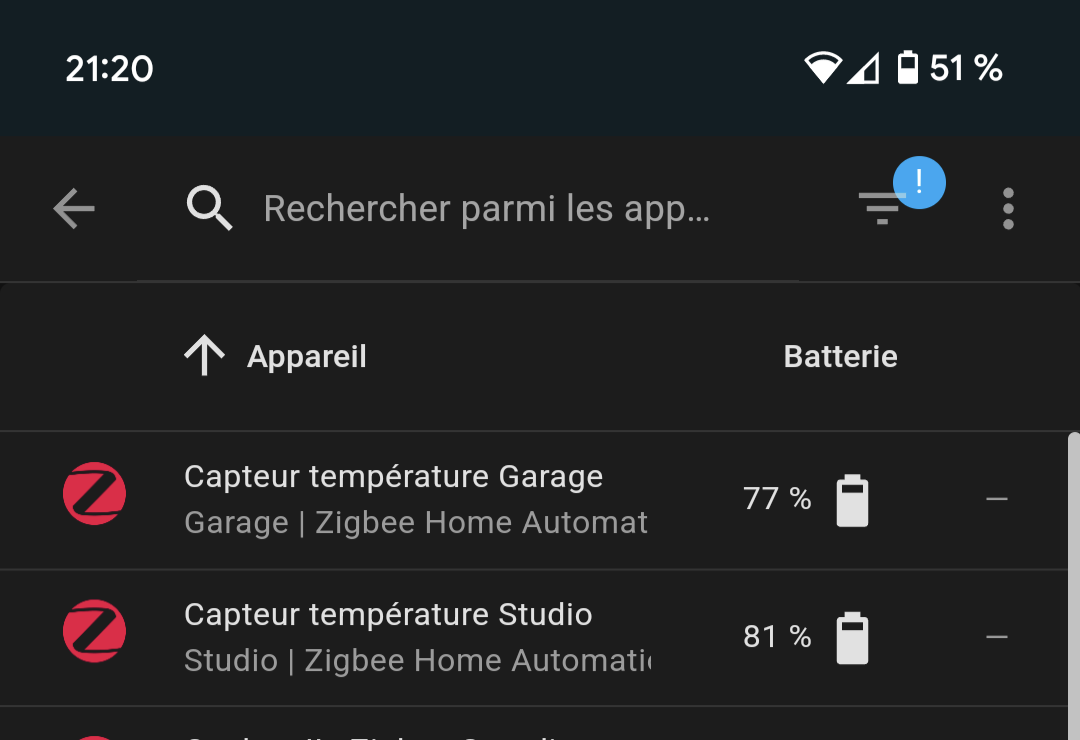Tap the search field for devices
The image size is (1080, 740).
[486, 209]
